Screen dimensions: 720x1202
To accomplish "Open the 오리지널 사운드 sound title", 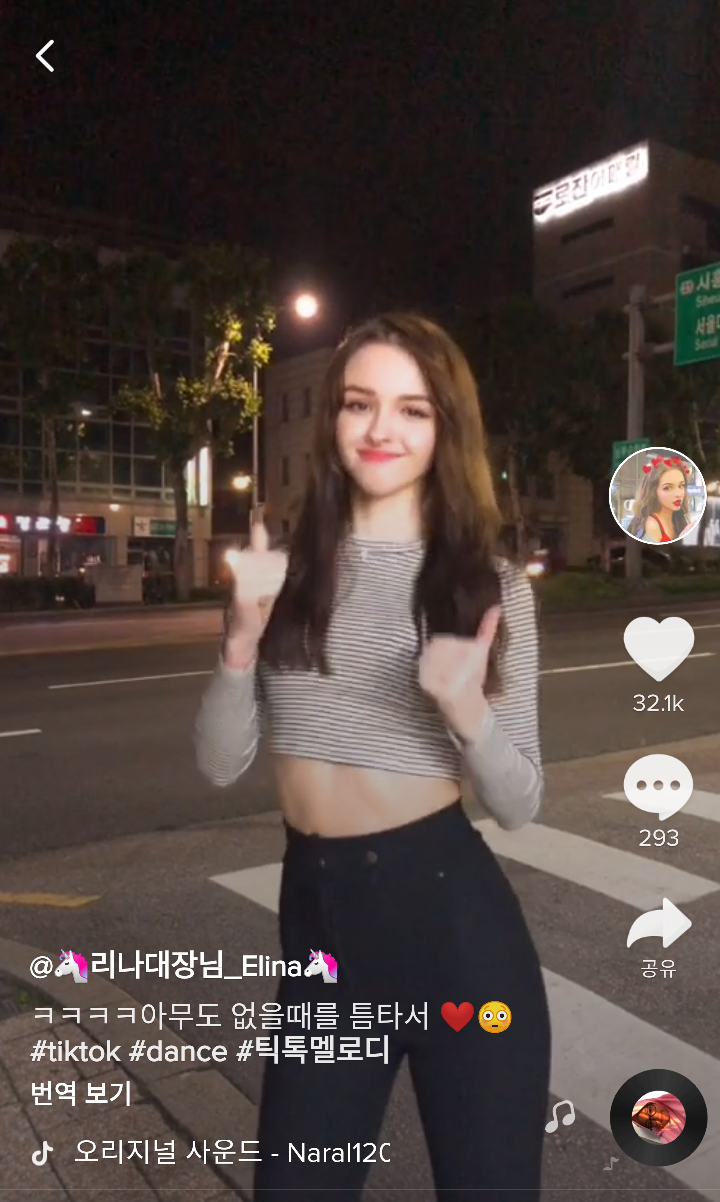I will 232,1153.
